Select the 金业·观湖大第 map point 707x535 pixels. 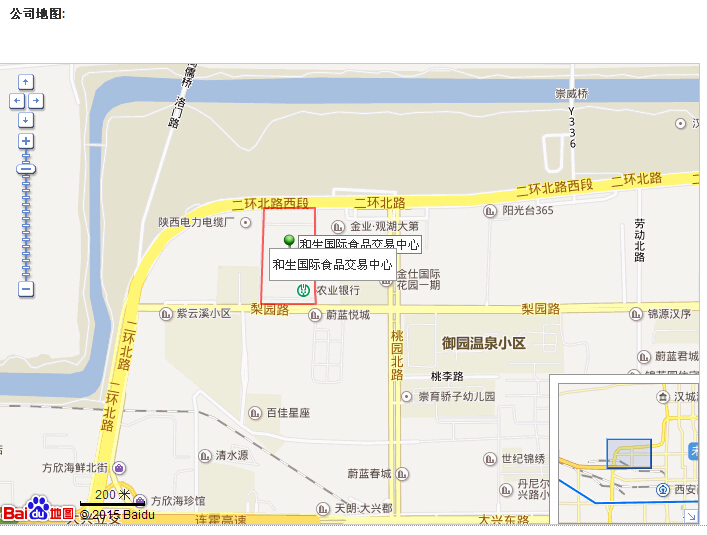(339, 226)
